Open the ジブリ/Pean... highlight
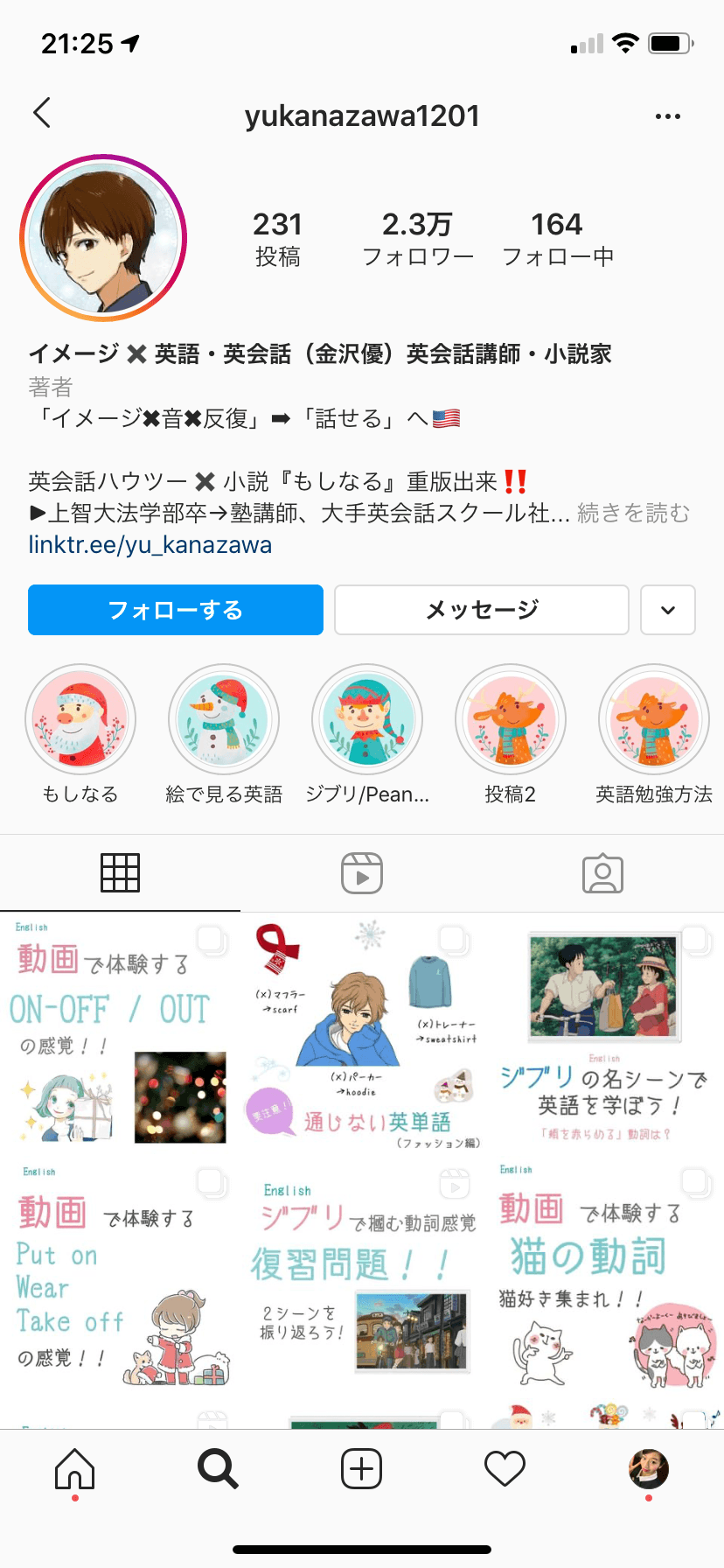 pyautogui.click(x=367, y=720)
